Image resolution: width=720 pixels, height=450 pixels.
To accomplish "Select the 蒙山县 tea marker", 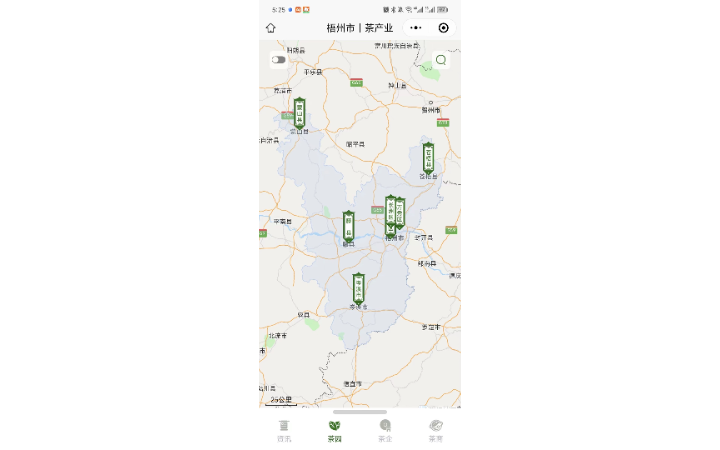I will [x=299, y=111].
